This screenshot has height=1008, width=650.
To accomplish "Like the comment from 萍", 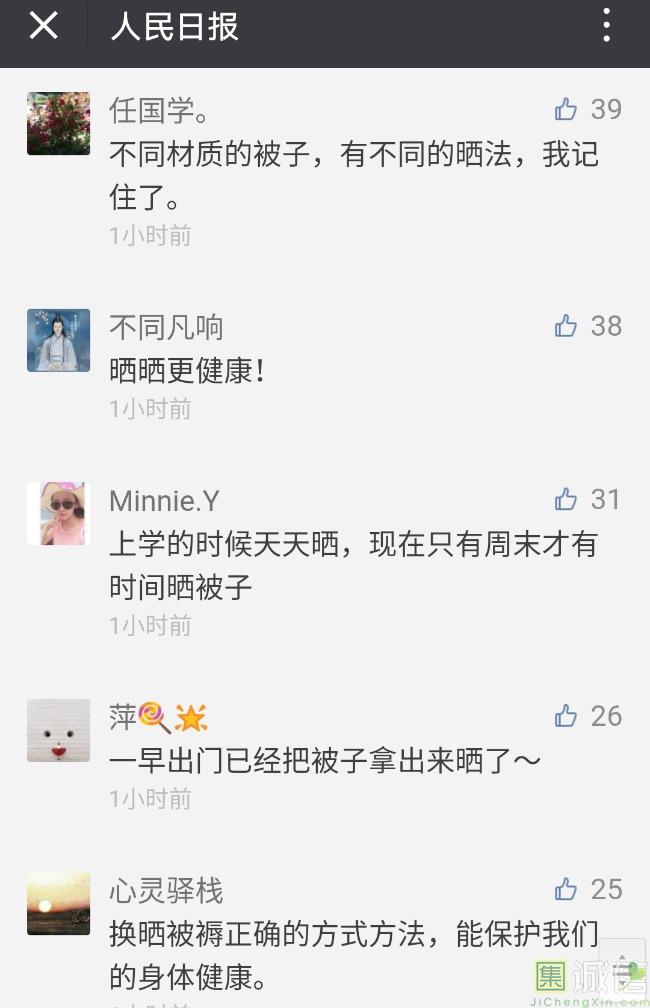I will 567,716.
